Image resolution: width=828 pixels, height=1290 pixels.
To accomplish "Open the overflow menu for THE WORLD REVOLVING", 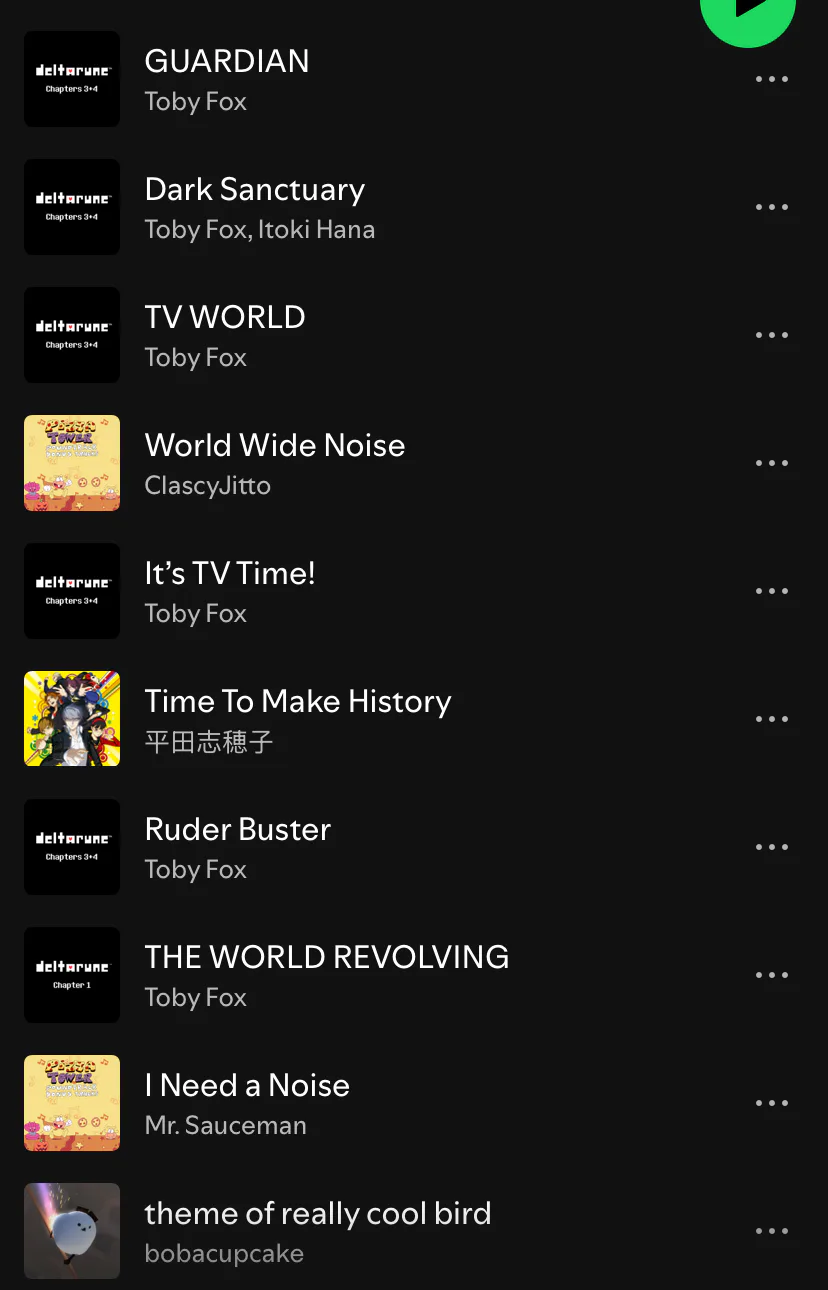I will (772, 976).
